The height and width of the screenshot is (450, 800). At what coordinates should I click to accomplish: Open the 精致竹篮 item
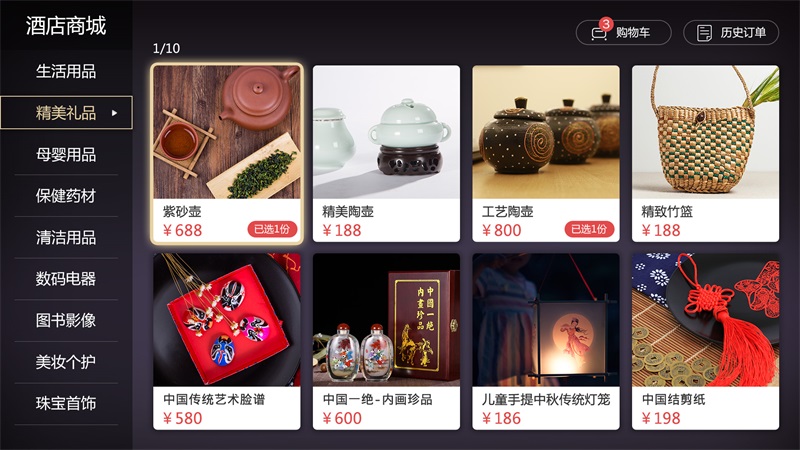[x=705, y=154]
